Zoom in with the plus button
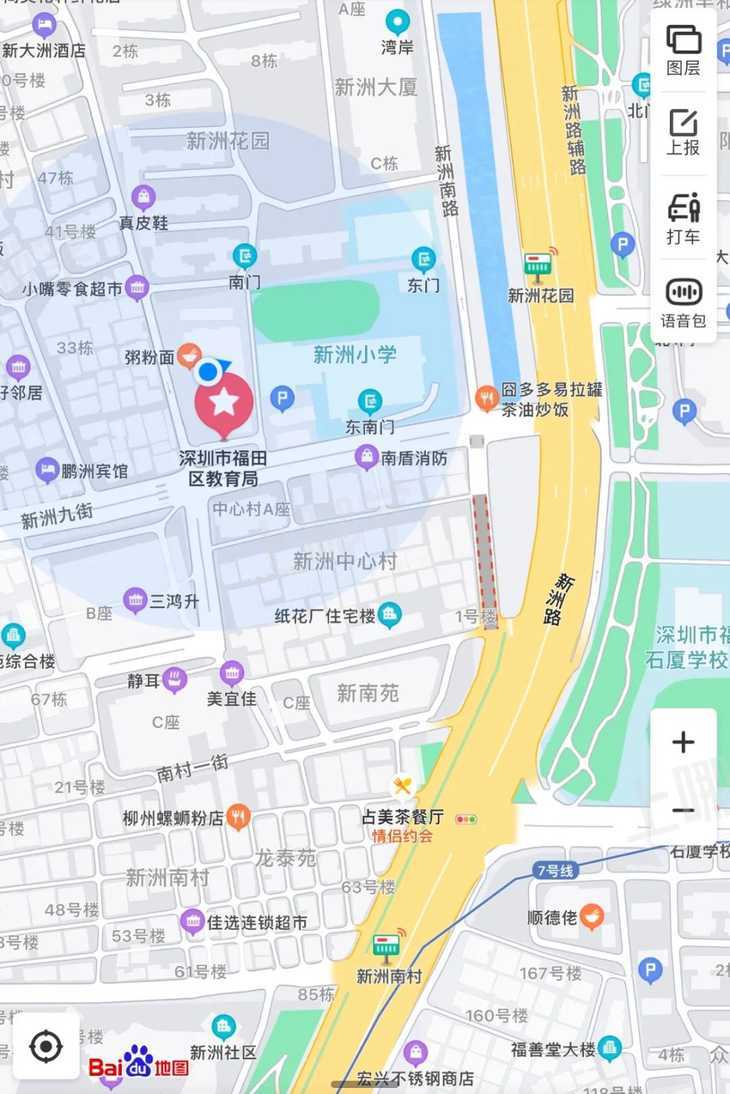The image size is (730, 1094). pyautogui.click(x=683, y=742)
